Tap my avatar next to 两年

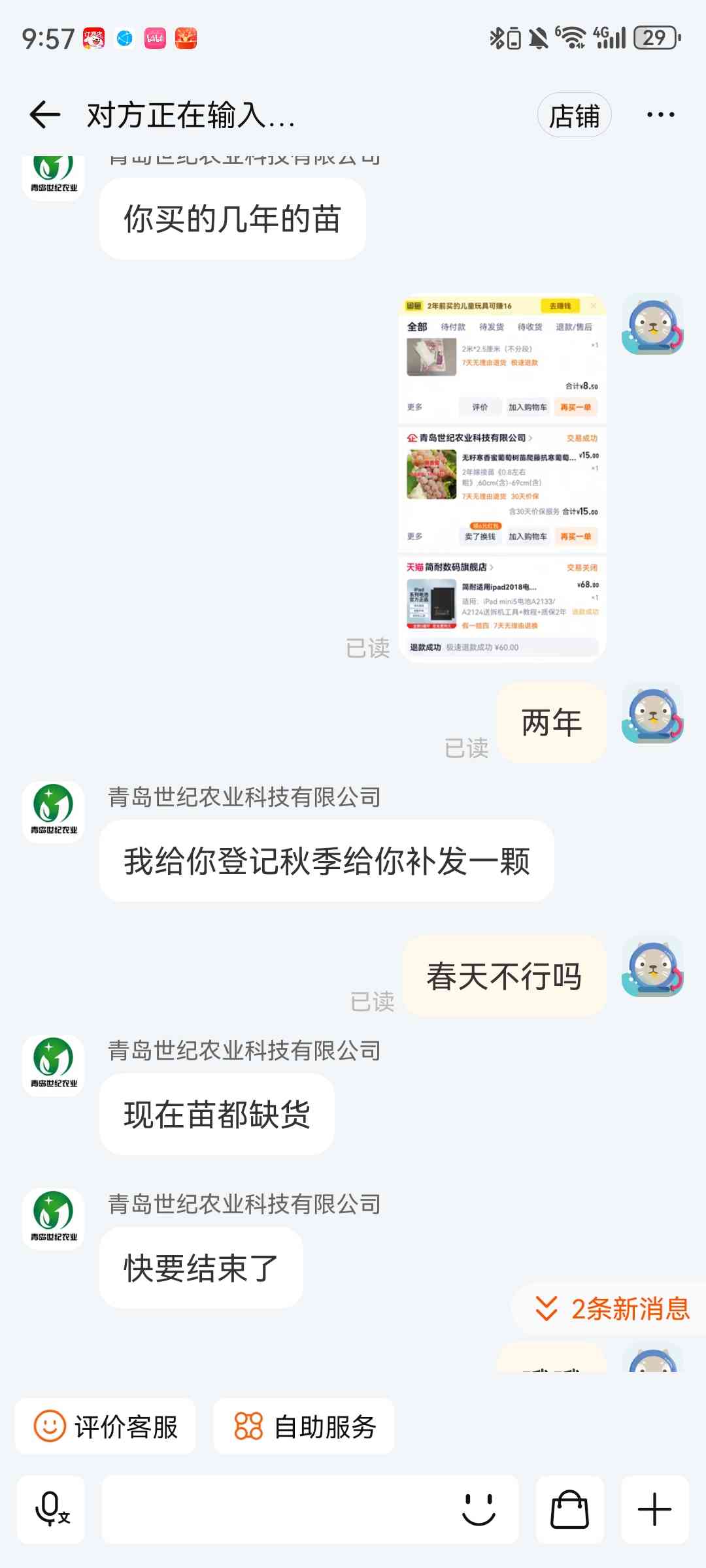pos(652,714)
